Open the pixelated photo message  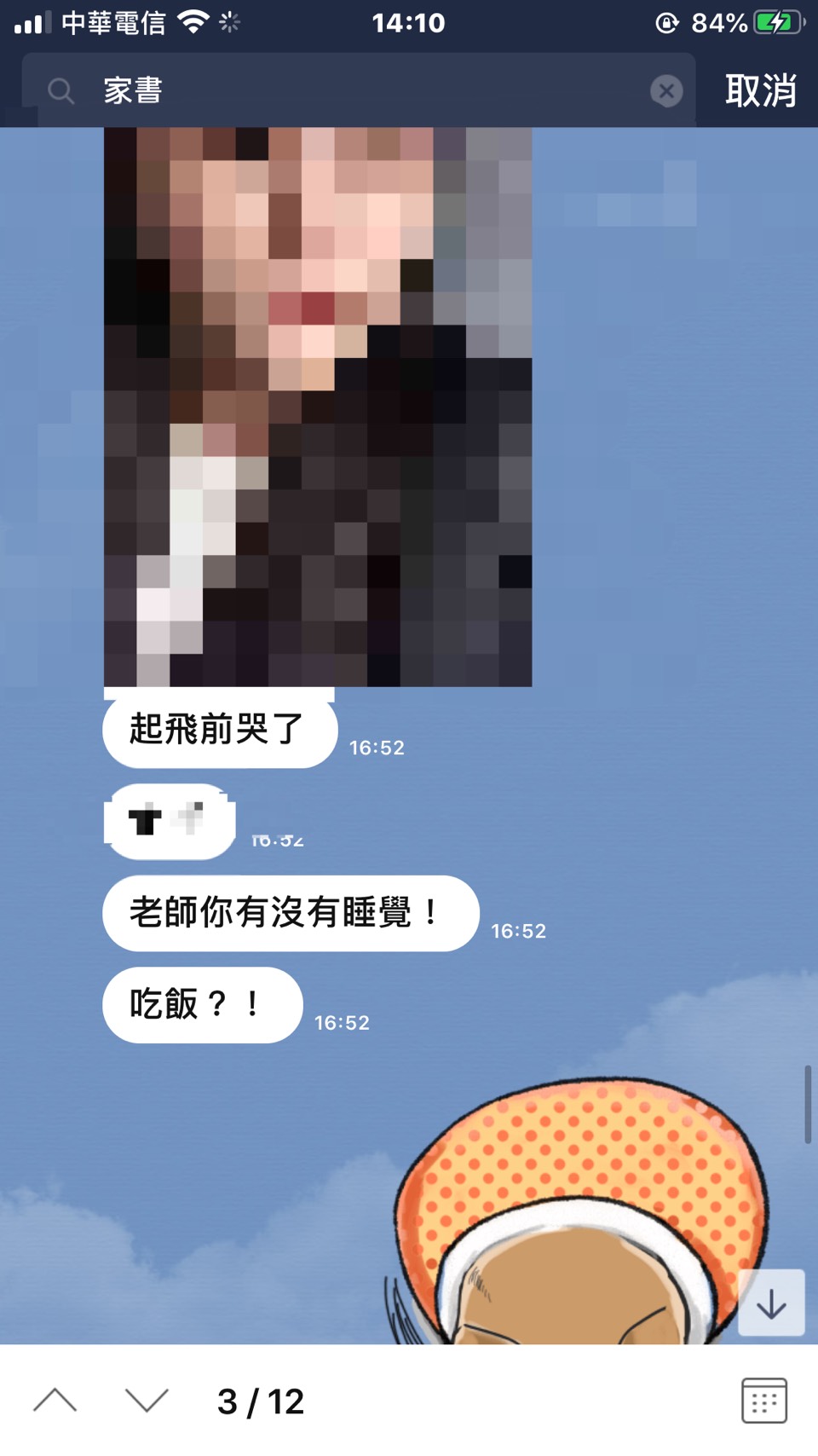pyautogui.click(x=318, y=407)
